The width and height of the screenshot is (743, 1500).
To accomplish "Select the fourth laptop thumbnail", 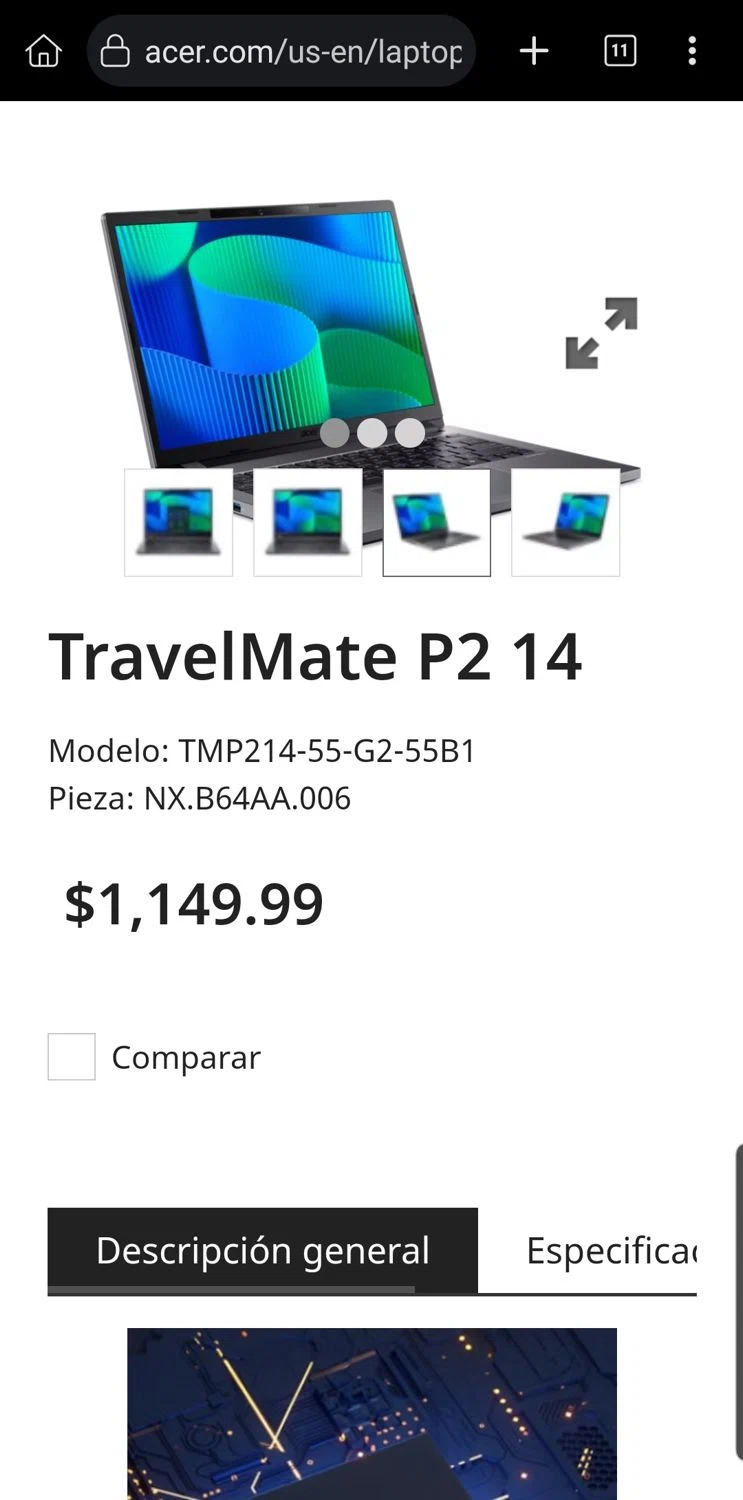I will [565, 523].
